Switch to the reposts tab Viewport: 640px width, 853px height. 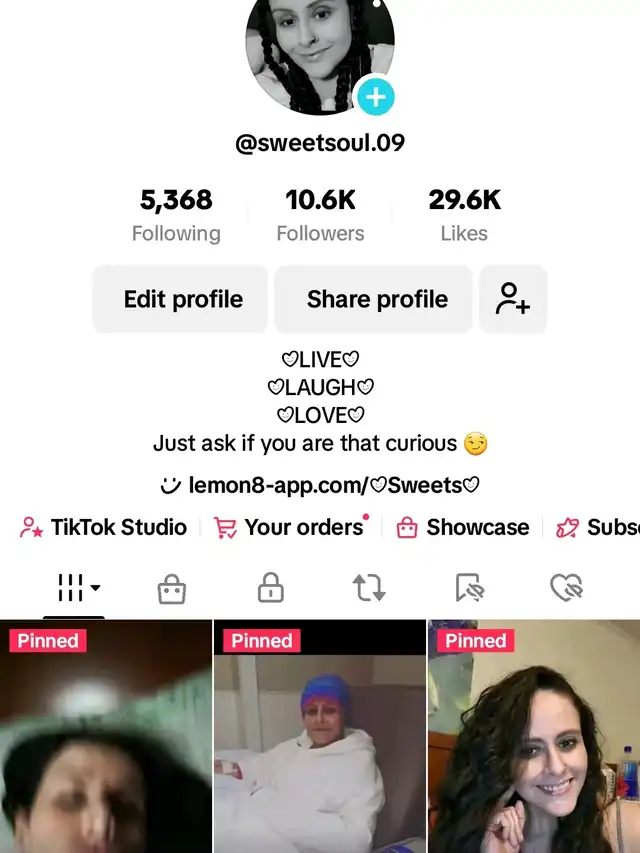click(x=369, y=589)
